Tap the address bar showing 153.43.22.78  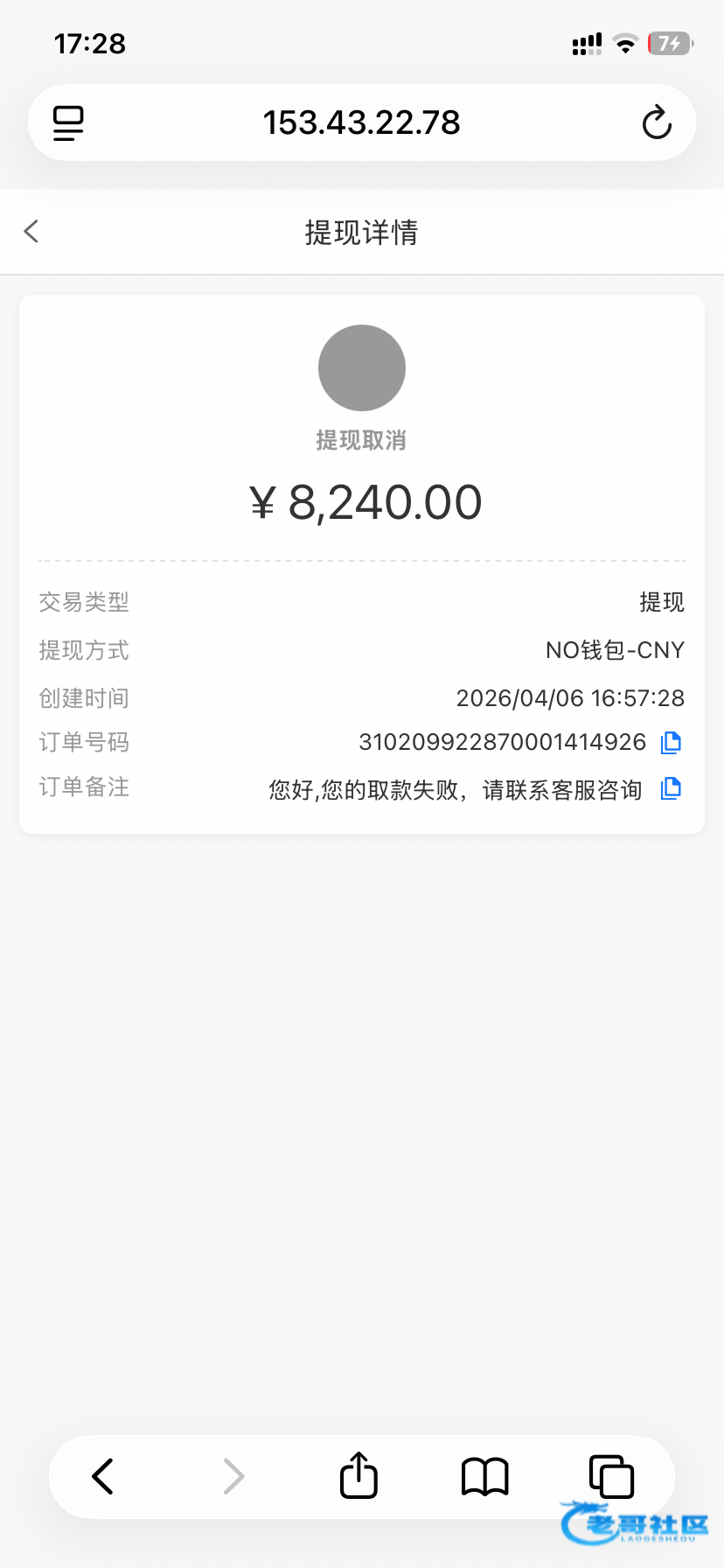click(x=361, y=123)
